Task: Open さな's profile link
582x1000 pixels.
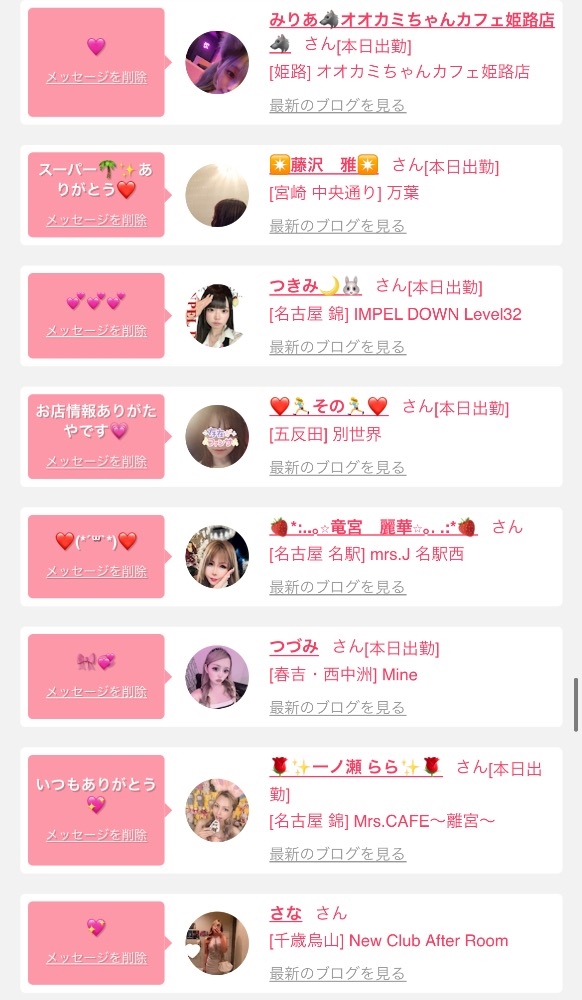Action: (286, 914)
